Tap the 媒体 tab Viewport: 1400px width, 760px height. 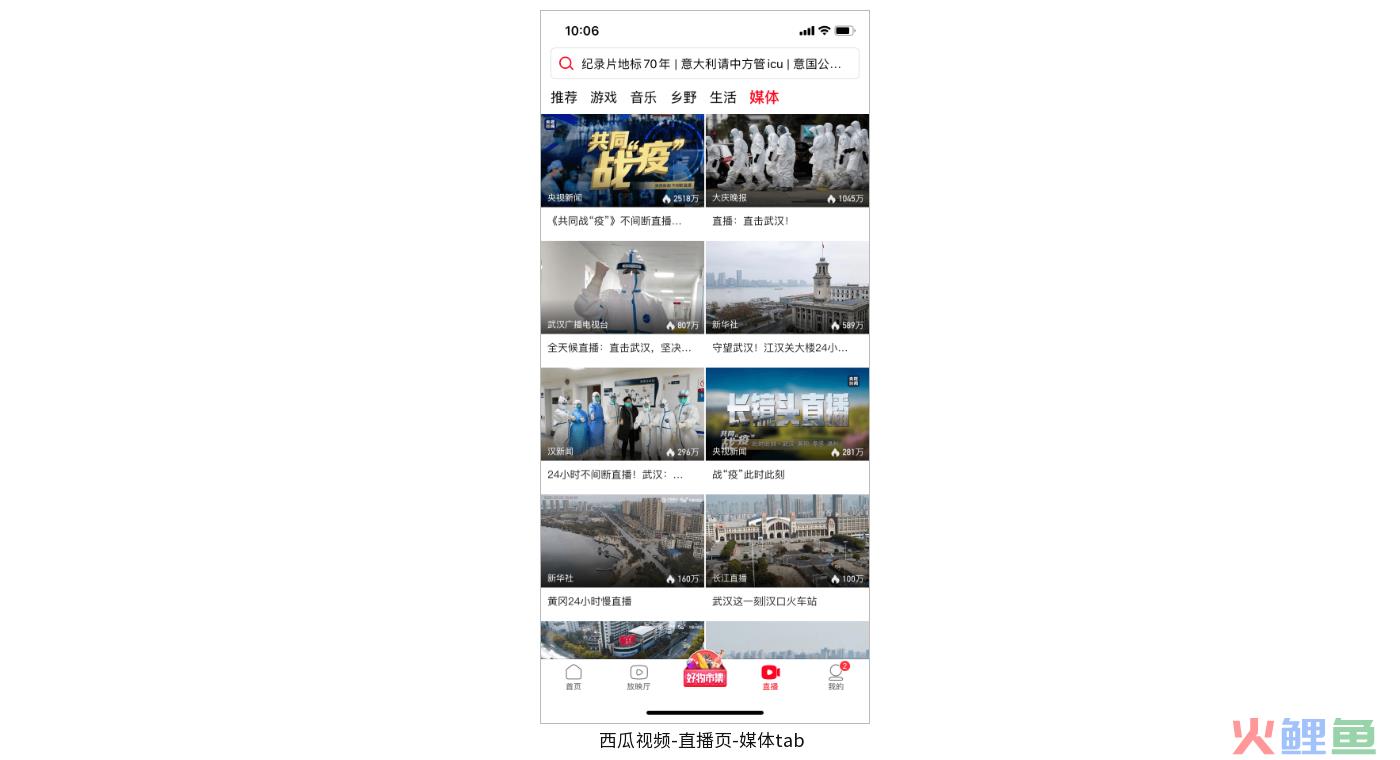tap(764, 97)
